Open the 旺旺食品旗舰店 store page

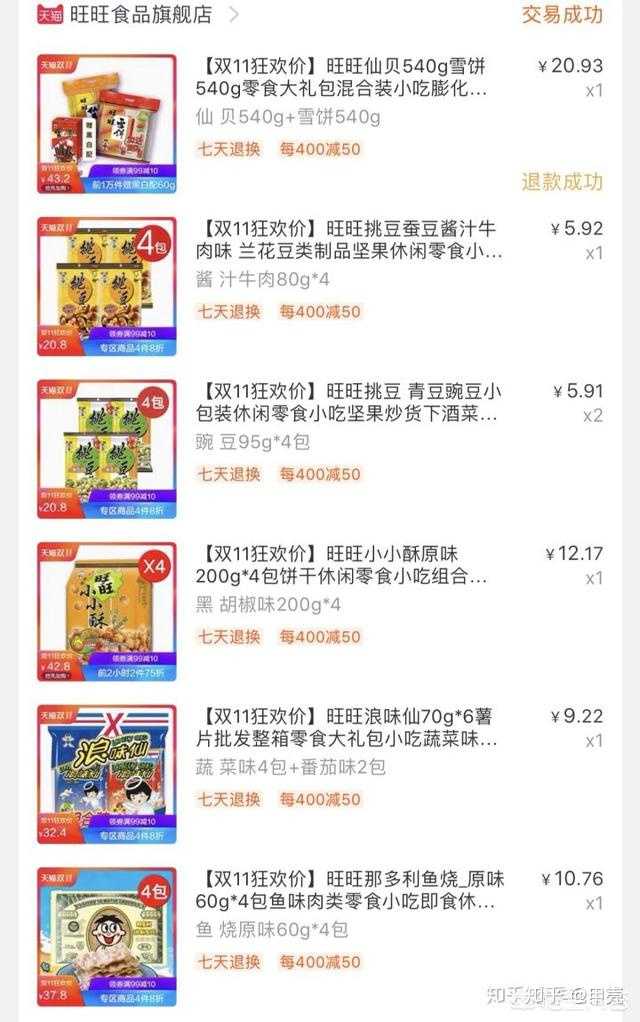(141, 15)
